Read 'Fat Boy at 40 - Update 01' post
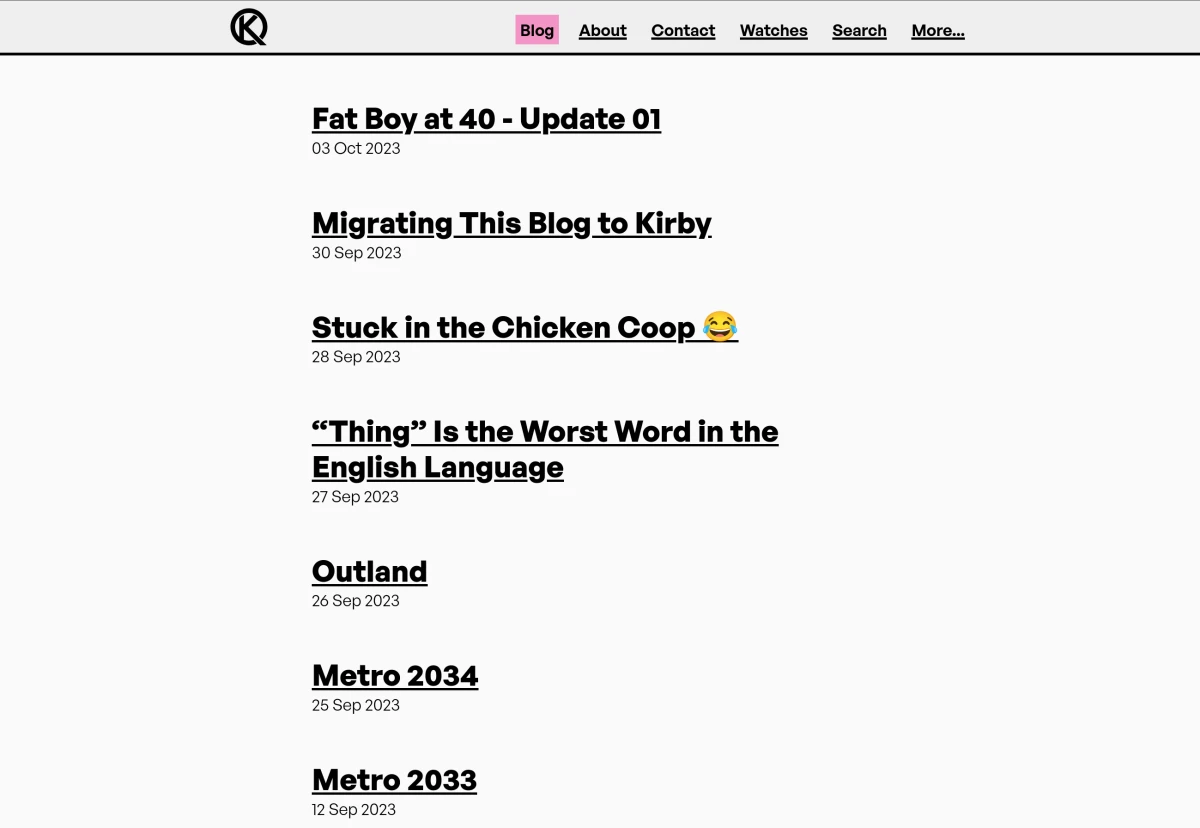This screenshot has width=1200, height=828. coord(486,119)
